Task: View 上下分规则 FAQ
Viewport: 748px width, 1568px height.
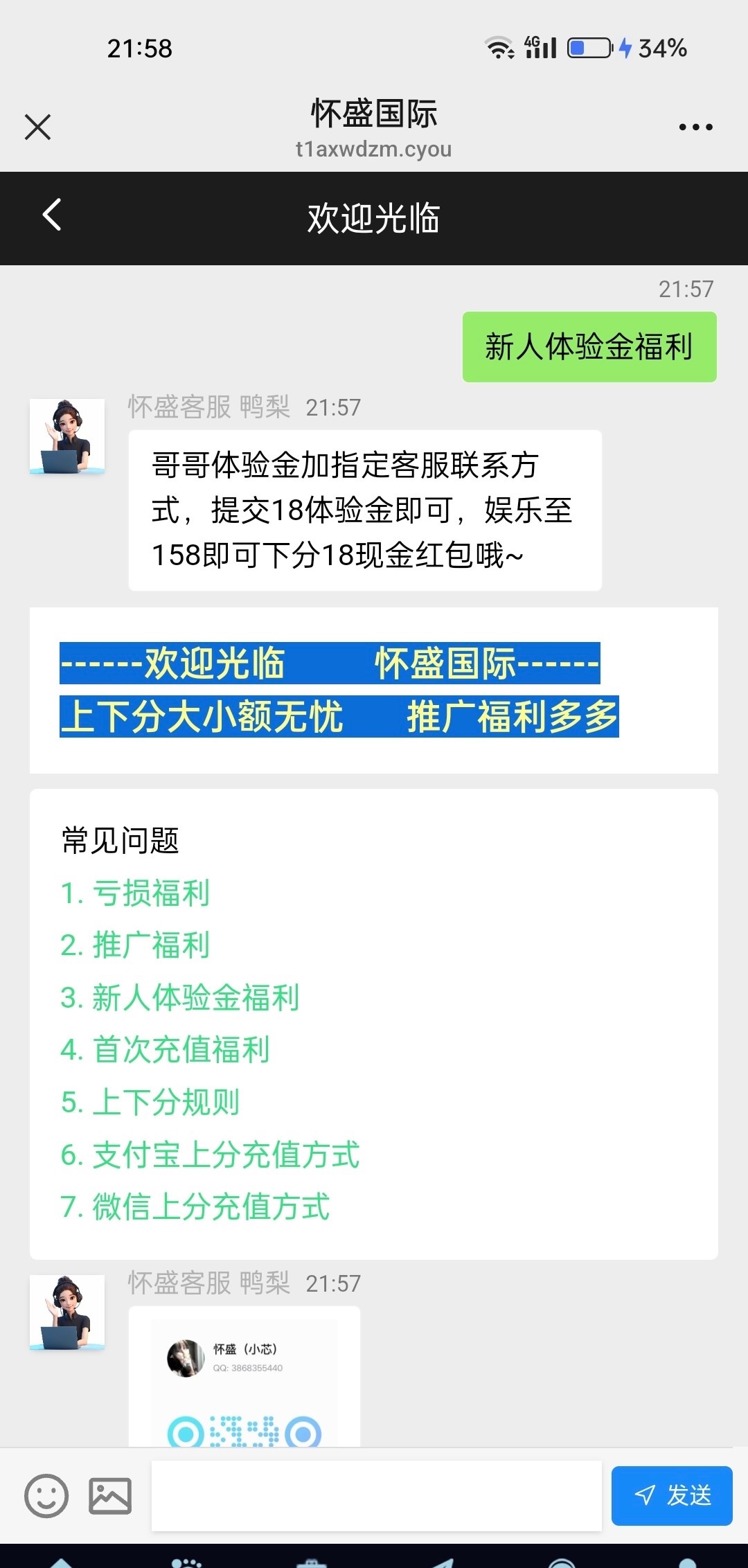Action: (x=150, y=1103)
